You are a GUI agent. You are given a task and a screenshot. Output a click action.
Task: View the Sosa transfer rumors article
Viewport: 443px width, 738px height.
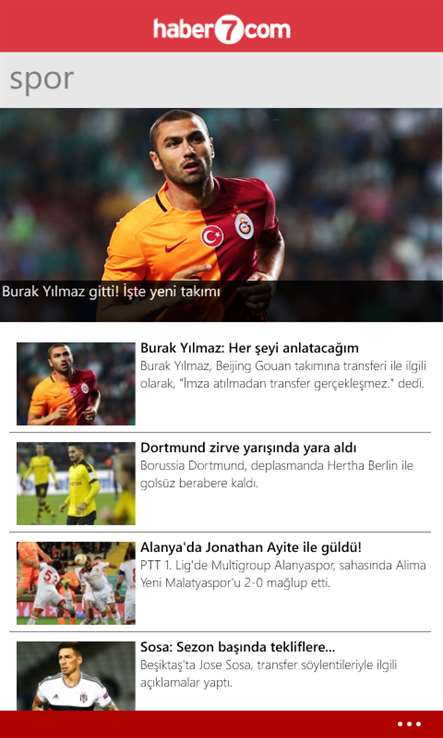[220, 676]
